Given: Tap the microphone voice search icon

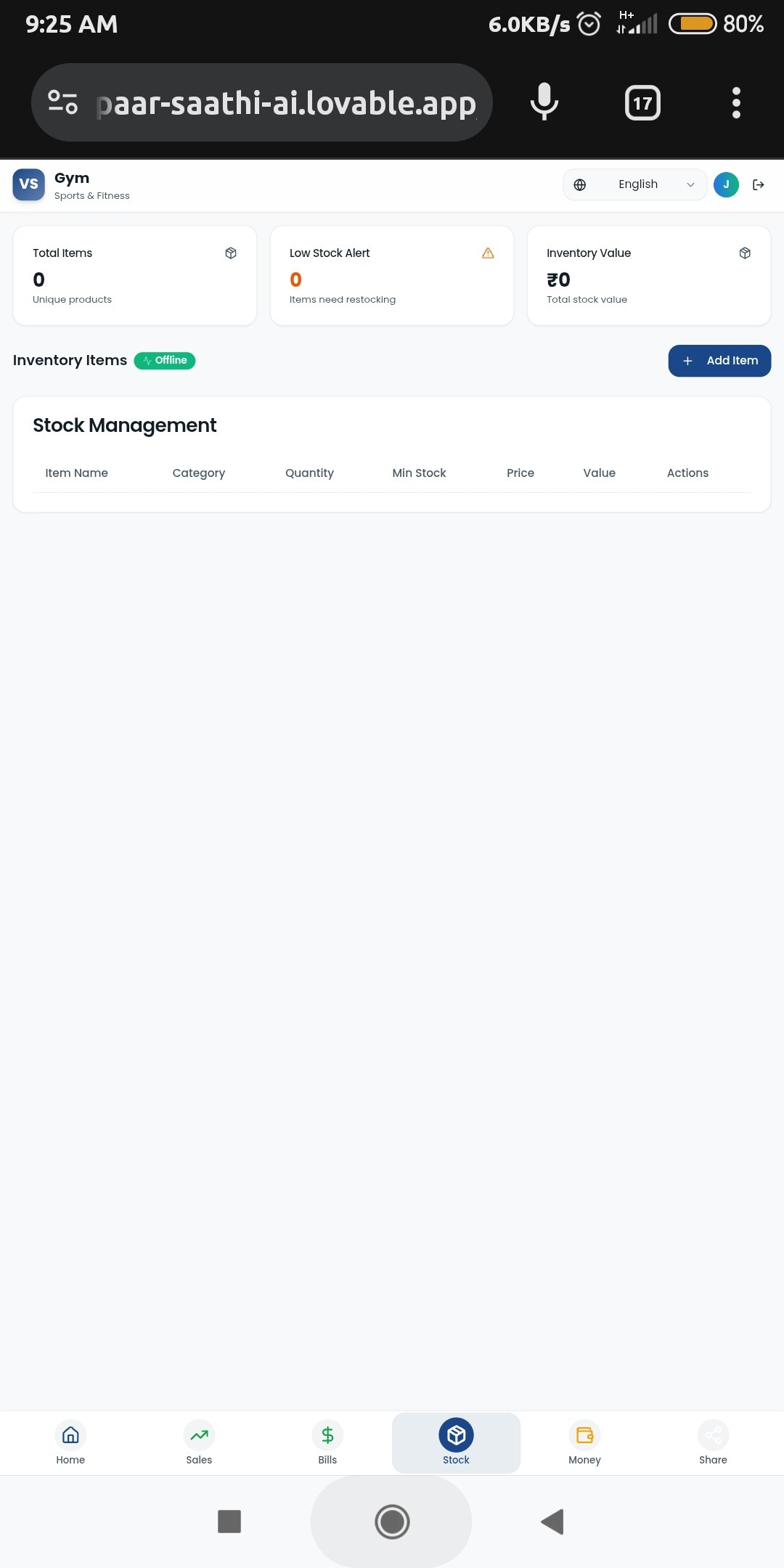Looking at the screenshot, I should 544,102.
